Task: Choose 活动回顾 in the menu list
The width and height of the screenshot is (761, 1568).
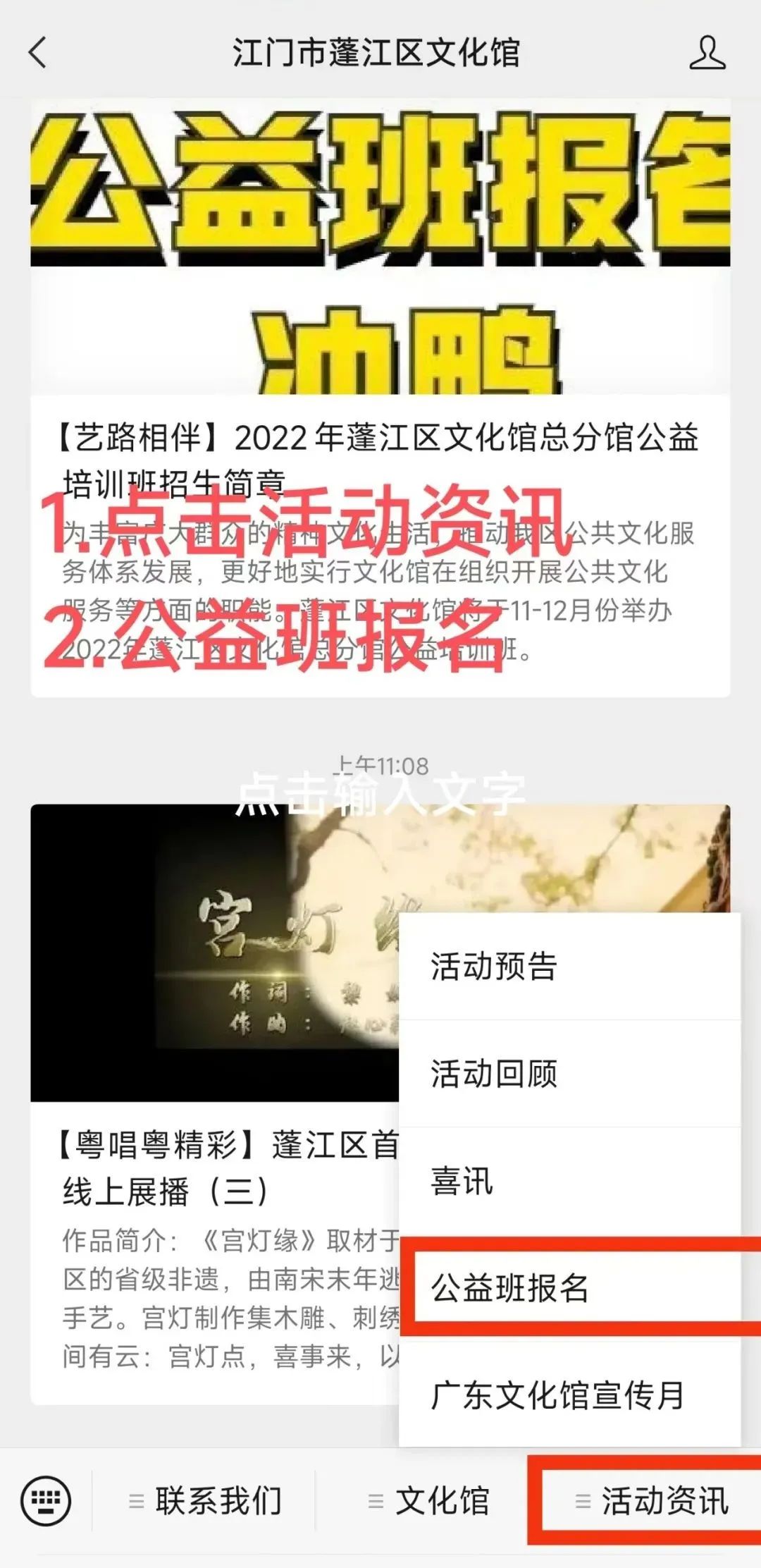Action: pyautogui.click(x=495, y=1074)
